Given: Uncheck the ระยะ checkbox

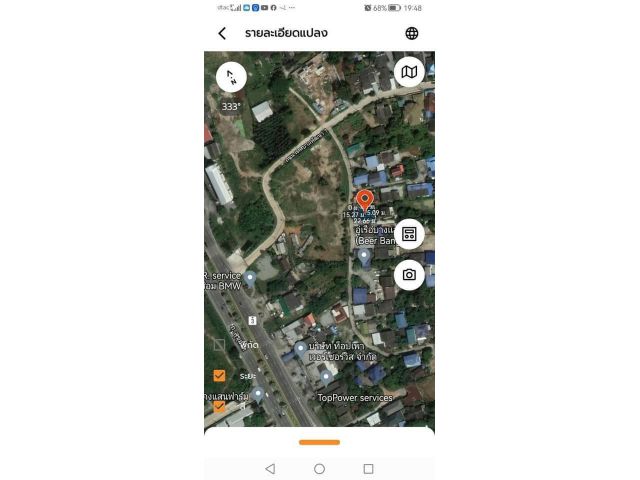Looking at the screenshot, I should (219, 376).
